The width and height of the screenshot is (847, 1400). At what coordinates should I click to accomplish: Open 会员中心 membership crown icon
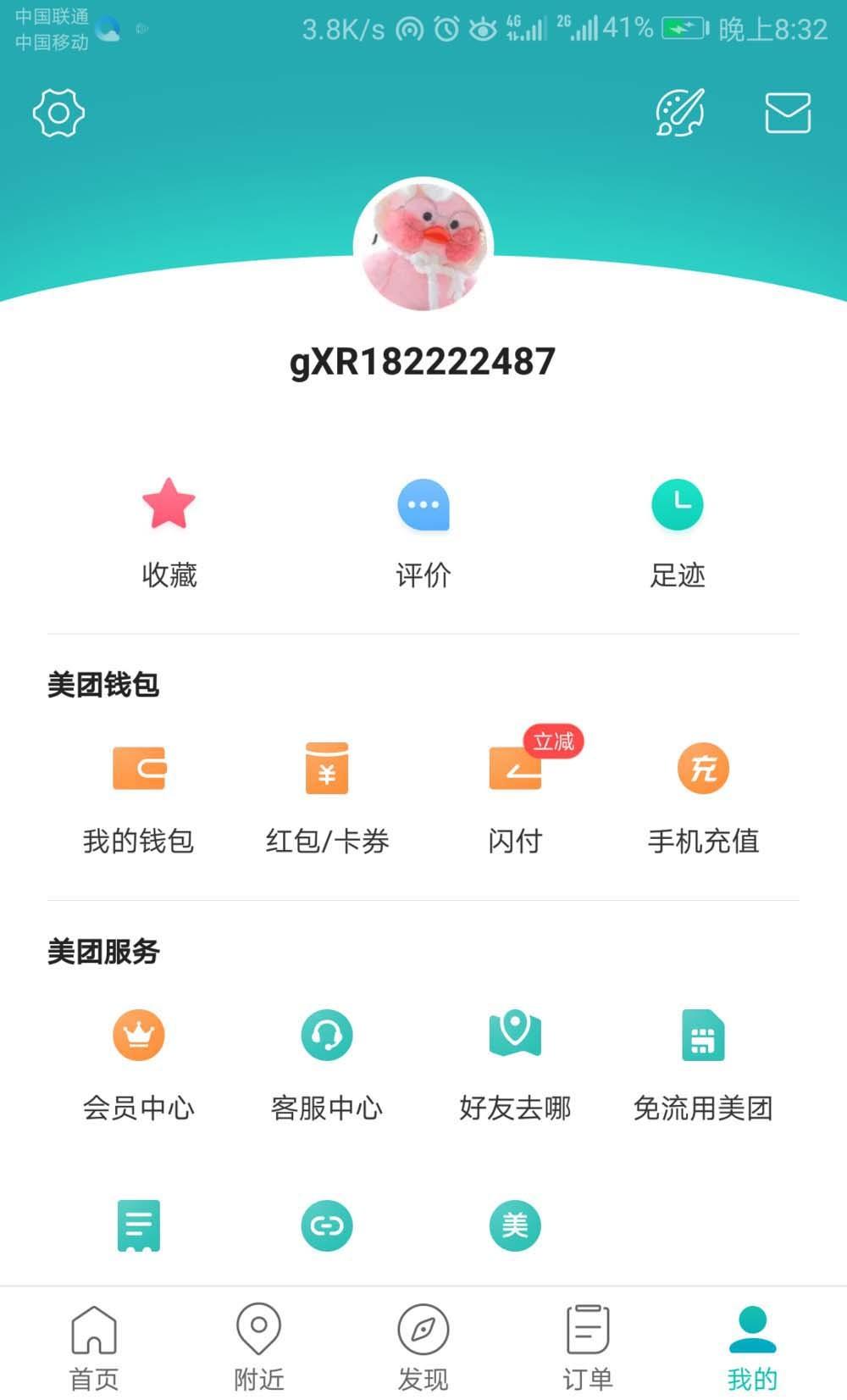[x=138, y=1034]
